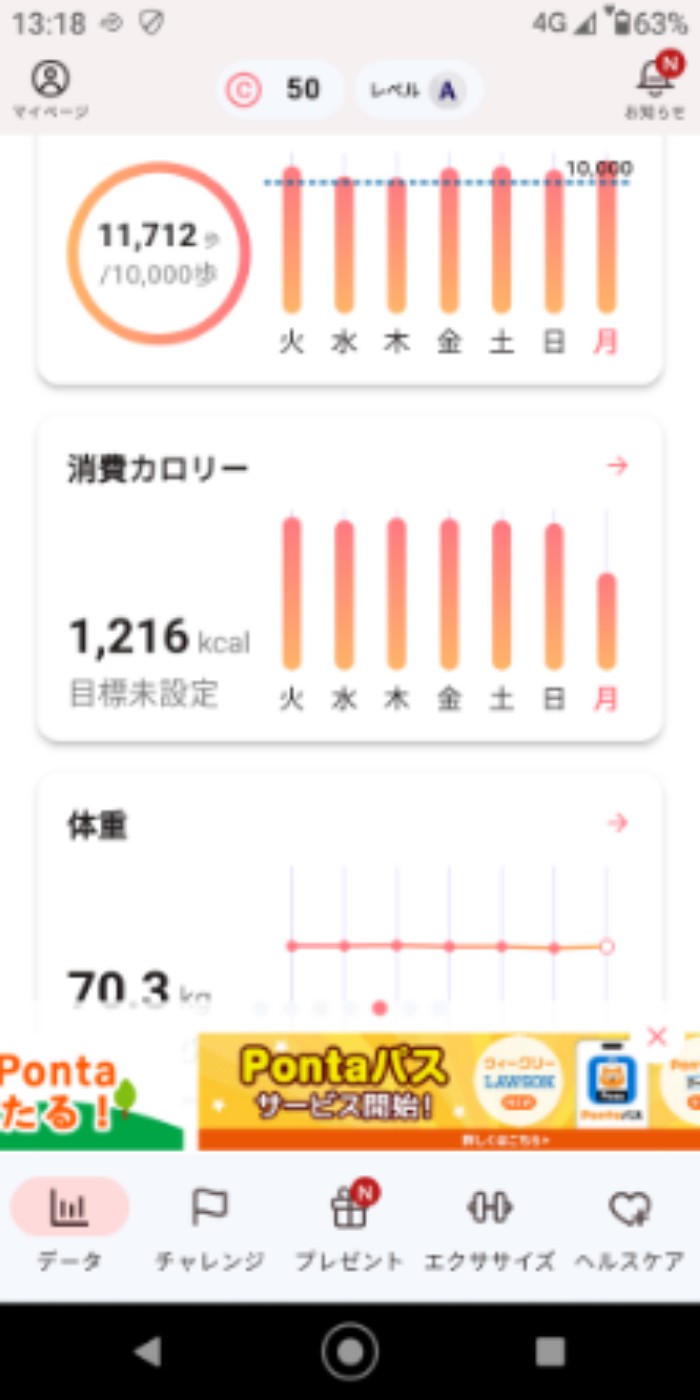Switch to the データ tab

70,1225
